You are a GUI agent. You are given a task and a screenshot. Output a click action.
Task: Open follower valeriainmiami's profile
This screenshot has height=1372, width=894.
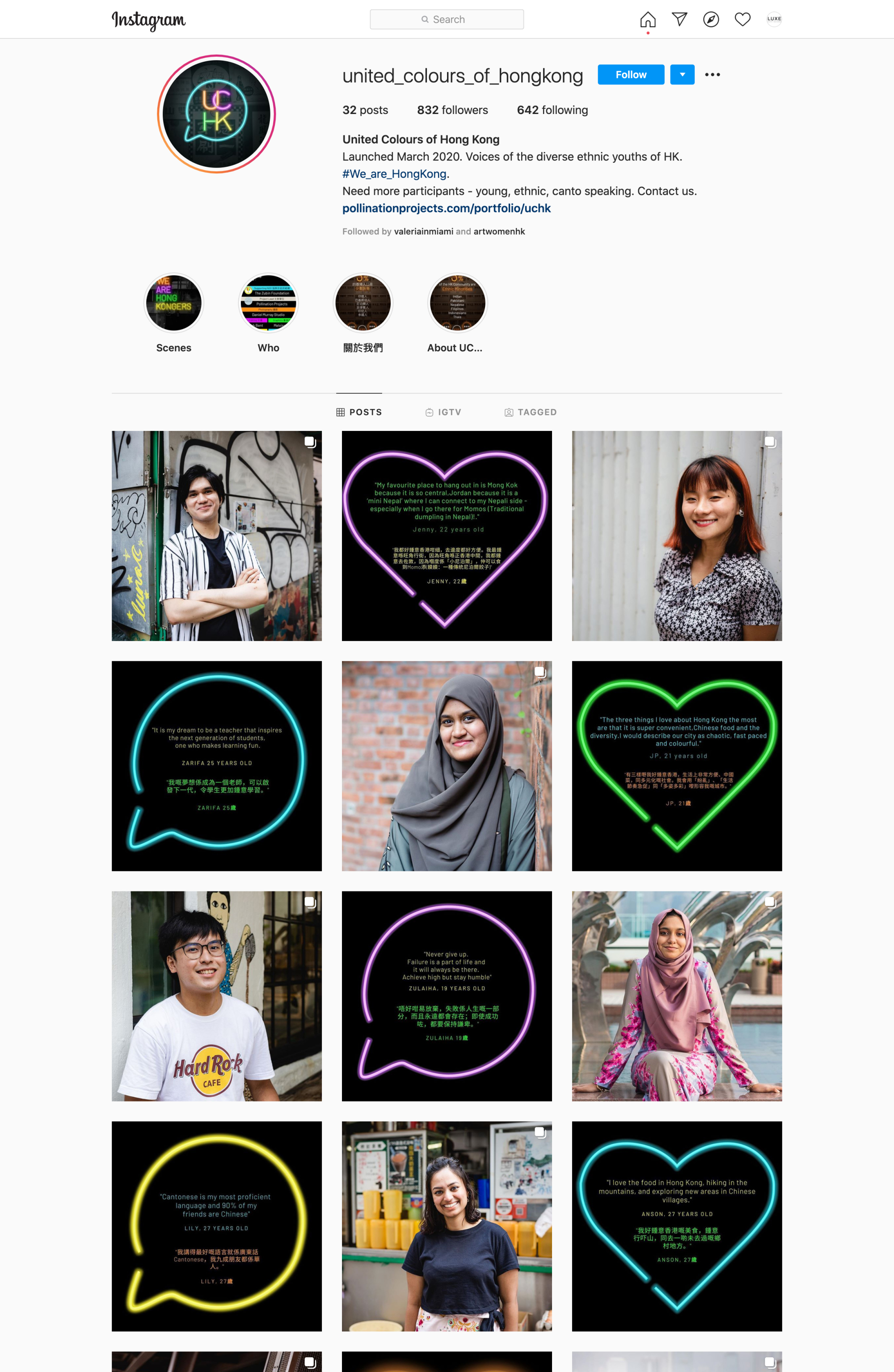tap(423, 231)
